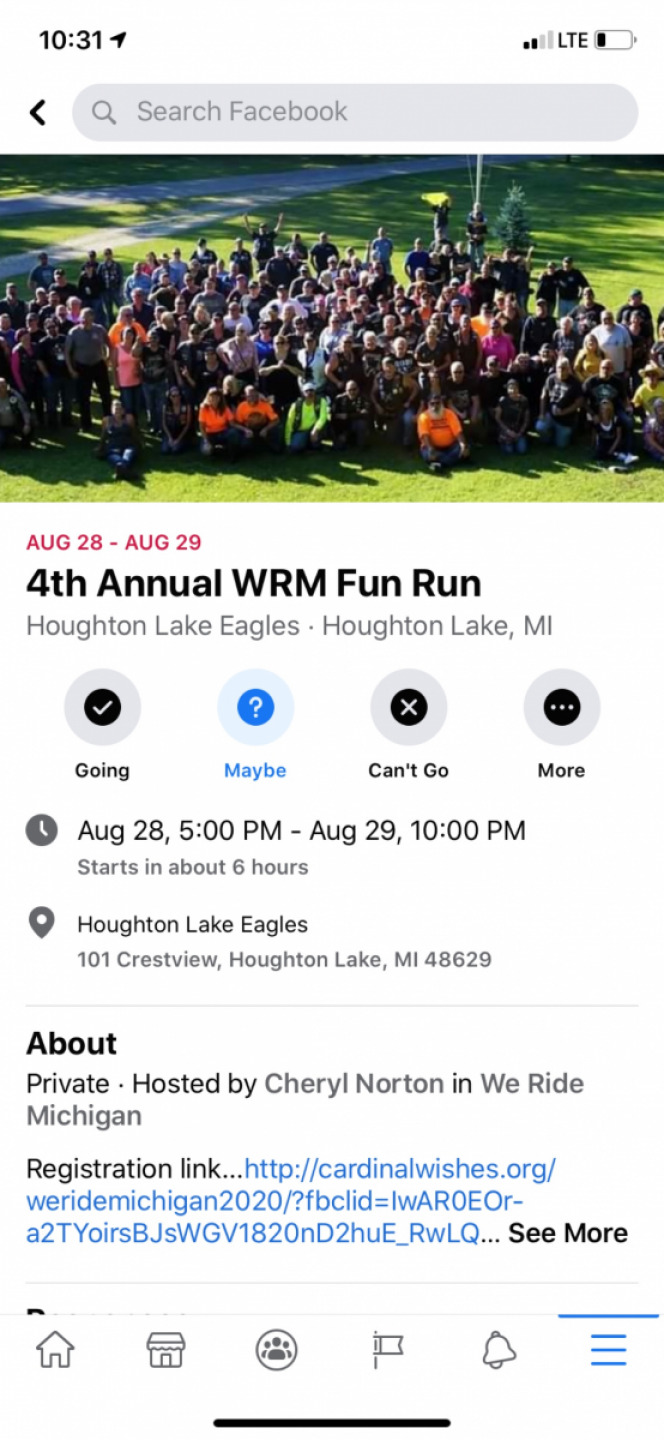Open Houghton Lake Eagles location row
The width and height of the screenshot is (664, 1440).
click(192, 924)
